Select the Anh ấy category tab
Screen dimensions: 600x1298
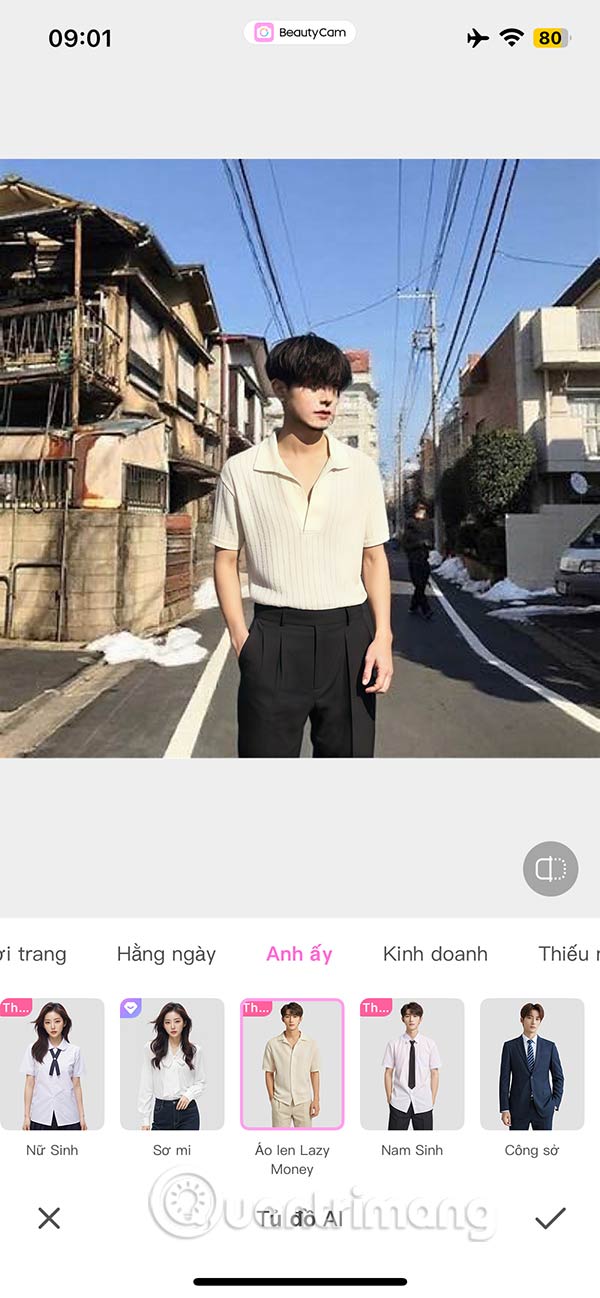(x=299, y=953)
